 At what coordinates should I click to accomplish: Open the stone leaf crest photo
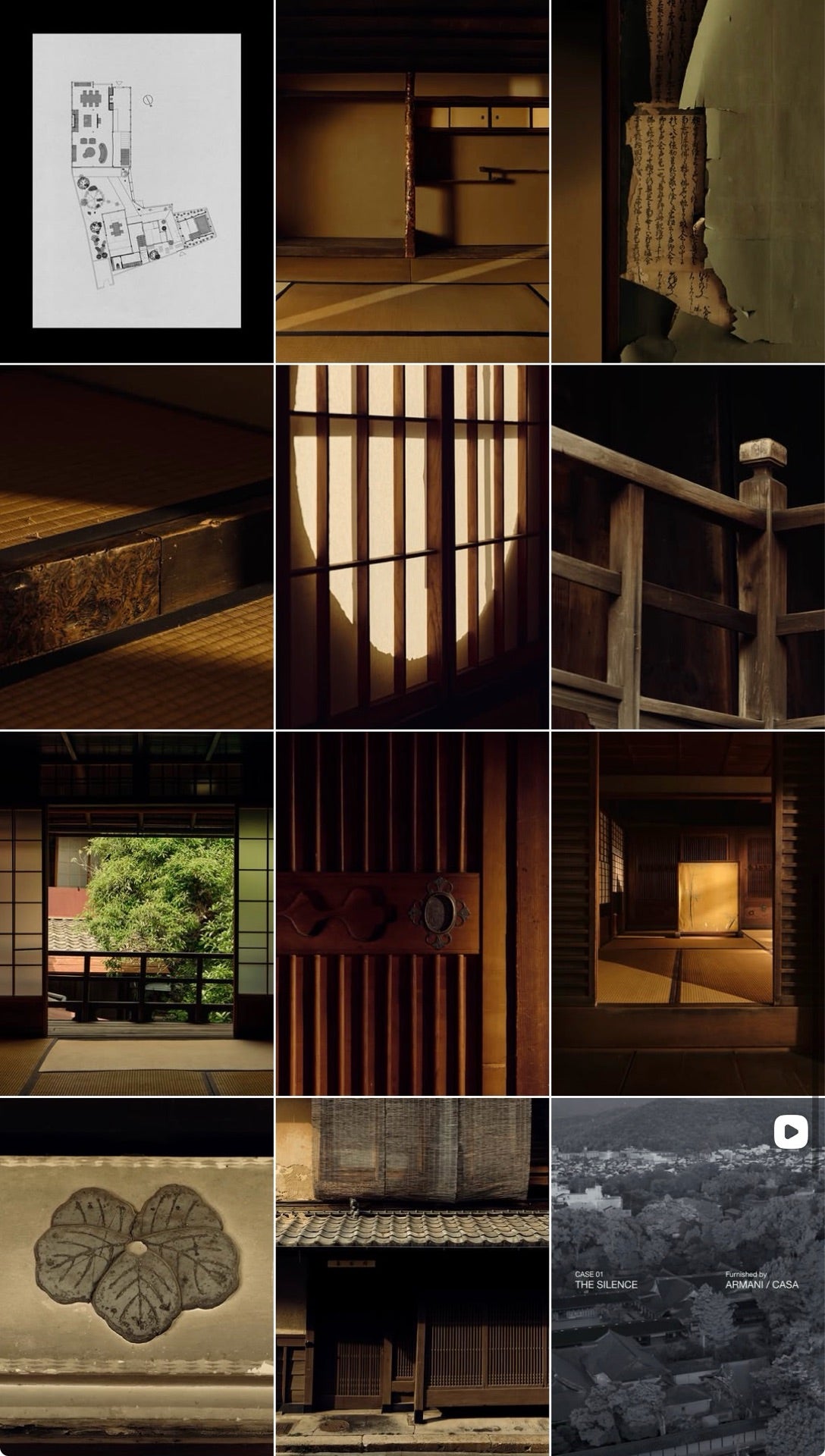click(136, 1277)
